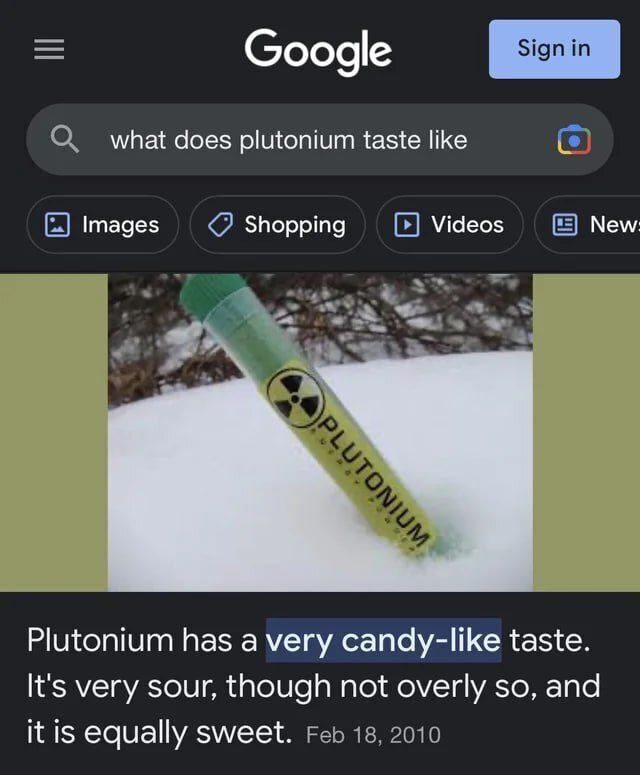
Task: Switch to News results
Action: [x=595, y=225]
